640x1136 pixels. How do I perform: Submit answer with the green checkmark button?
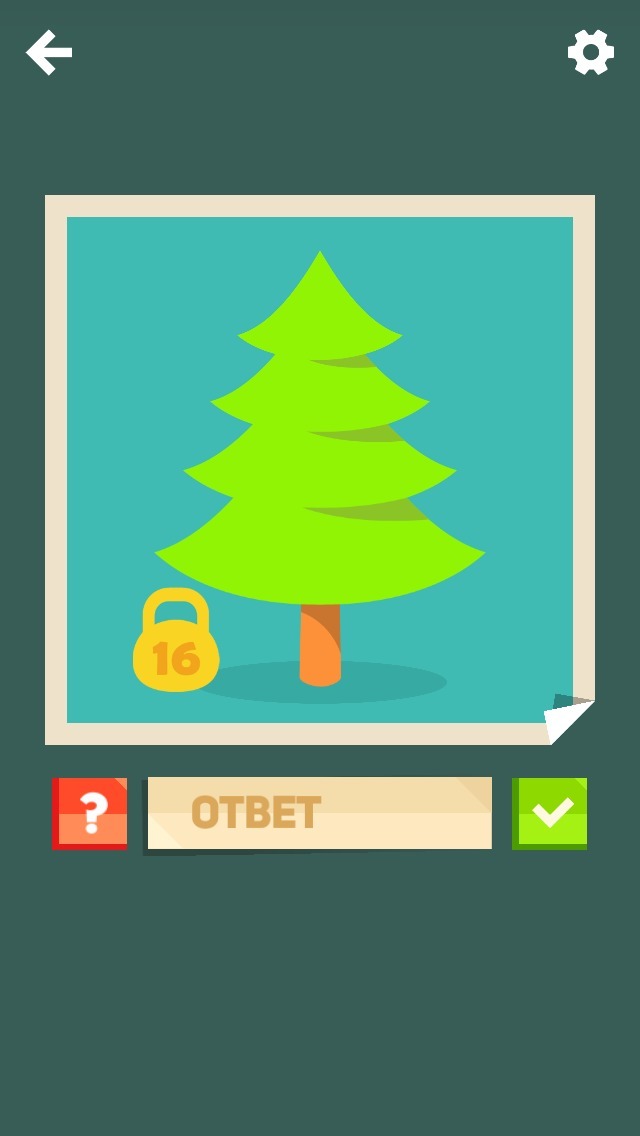[x=549, y=813]
